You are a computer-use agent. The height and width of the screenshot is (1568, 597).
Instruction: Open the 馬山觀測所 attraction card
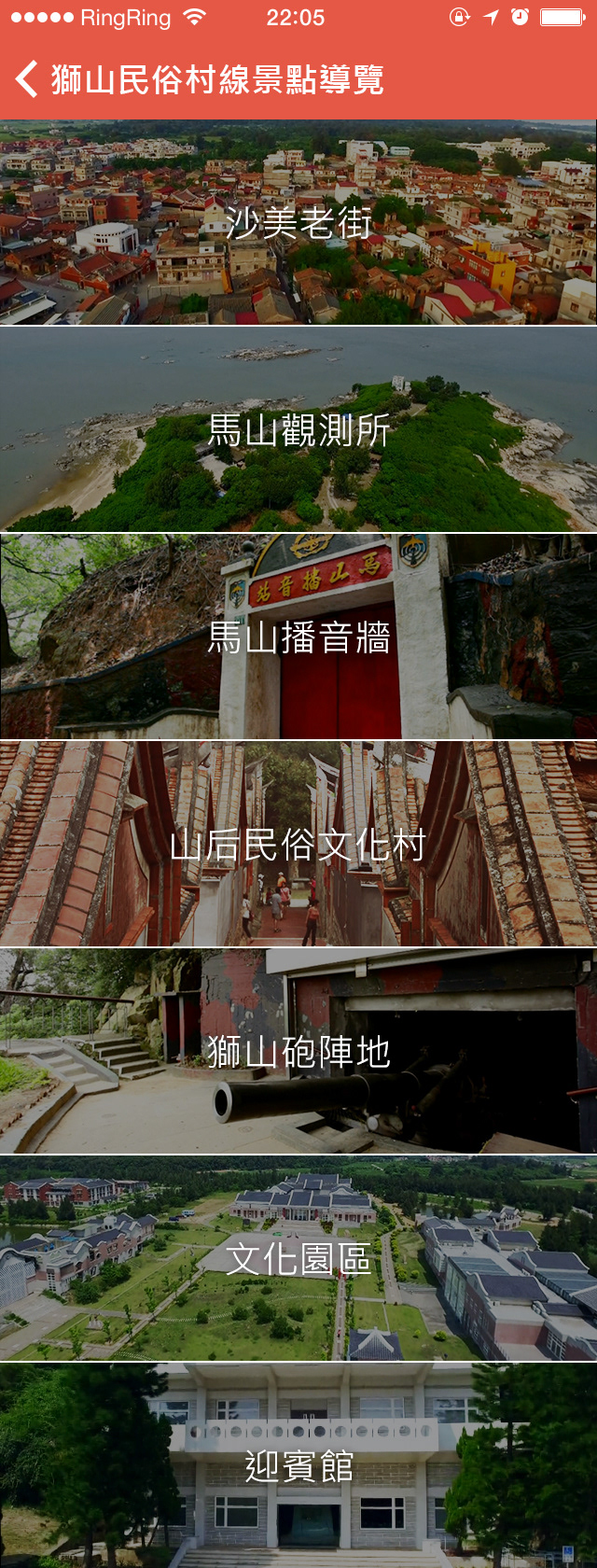tap(298, 429)
